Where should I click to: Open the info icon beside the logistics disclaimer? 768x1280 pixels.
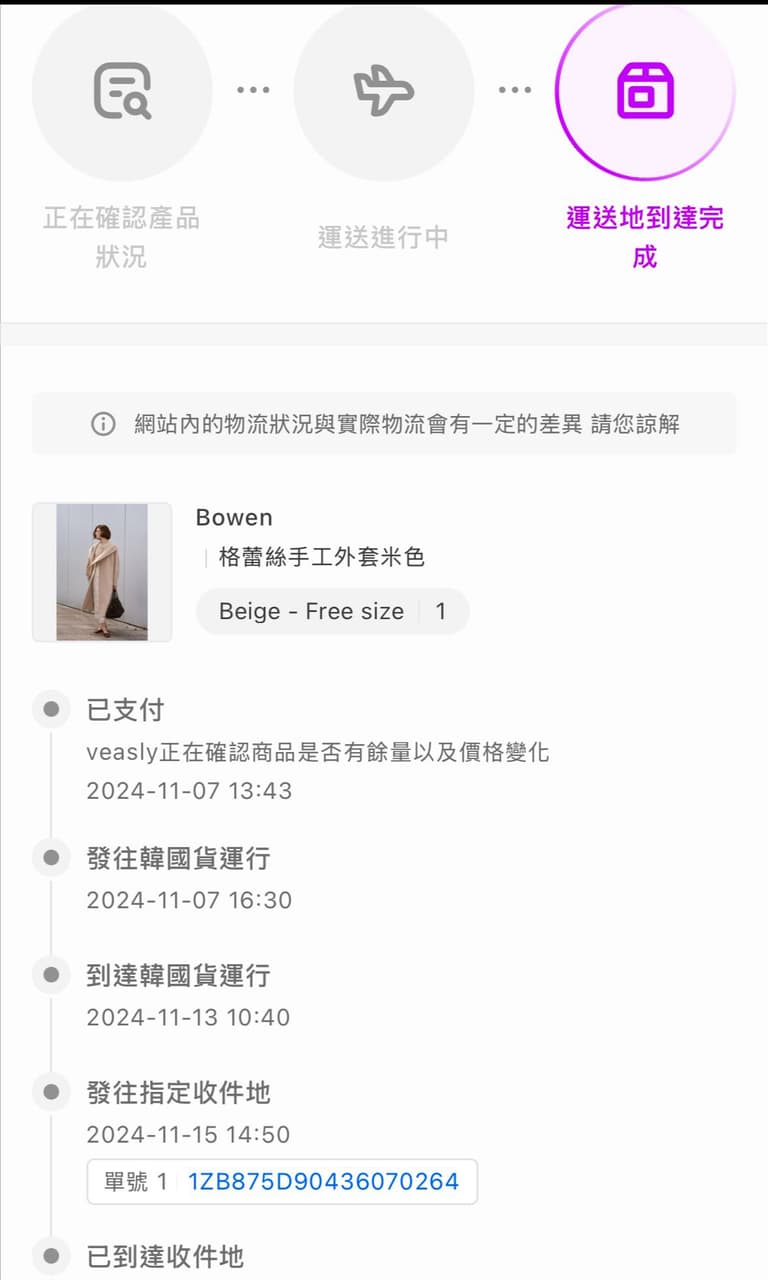(102, 423)
